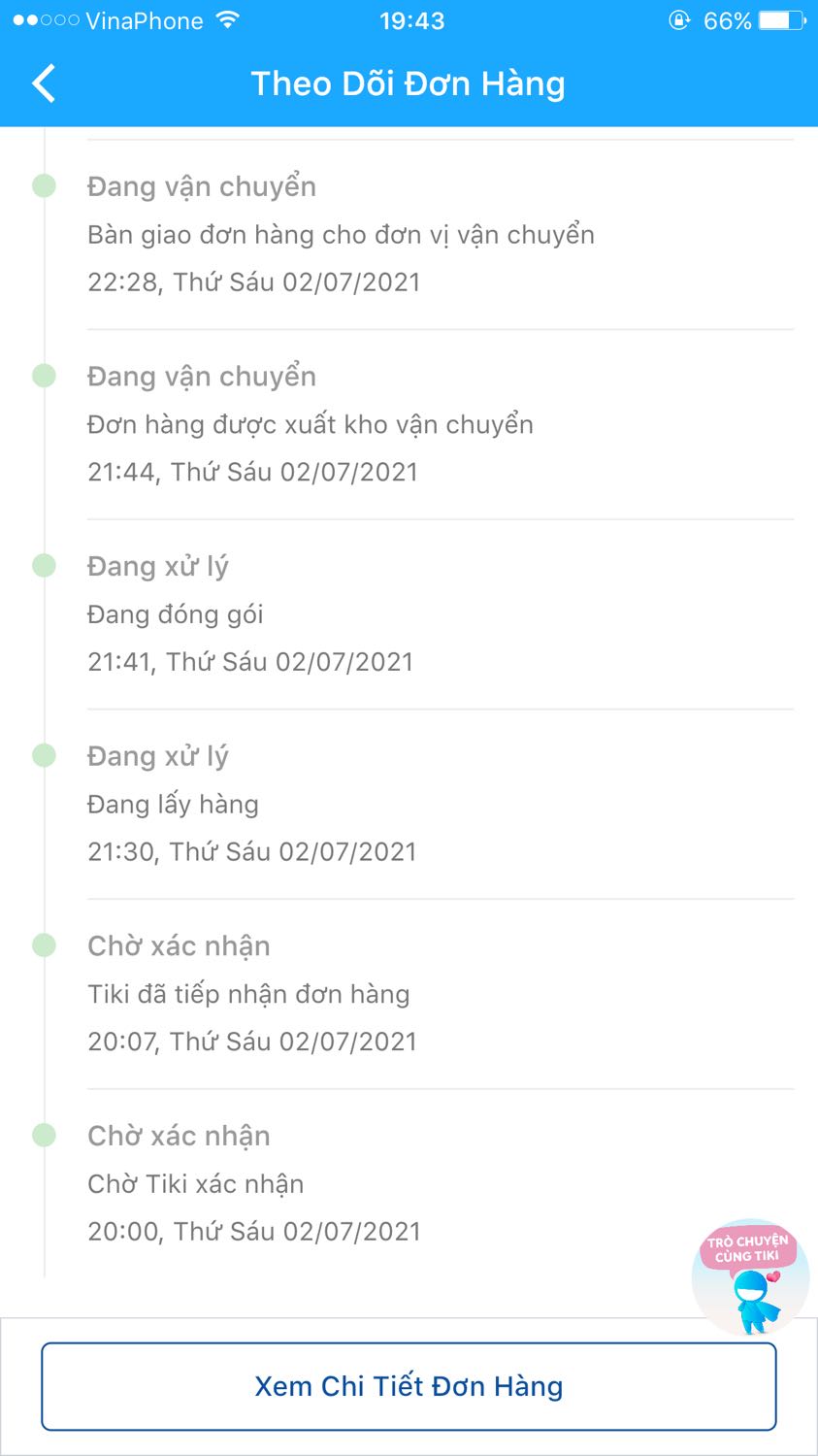The width and height of the screenshot is (818, 1456).
Task: Tap the green dot beside 'Đang lấy hàng'
Action: pyautogui.click(x=43, y=755)
